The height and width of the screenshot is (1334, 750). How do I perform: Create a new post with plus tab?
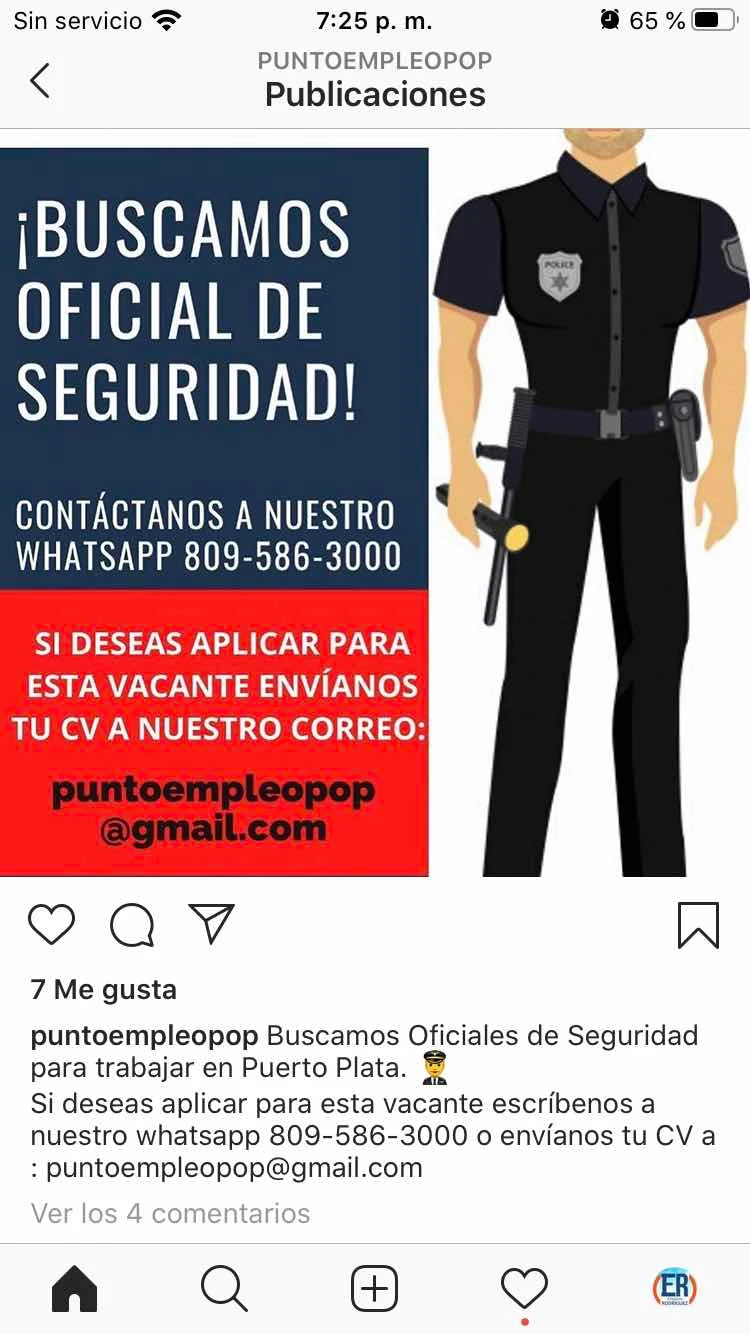[374, 1288]
